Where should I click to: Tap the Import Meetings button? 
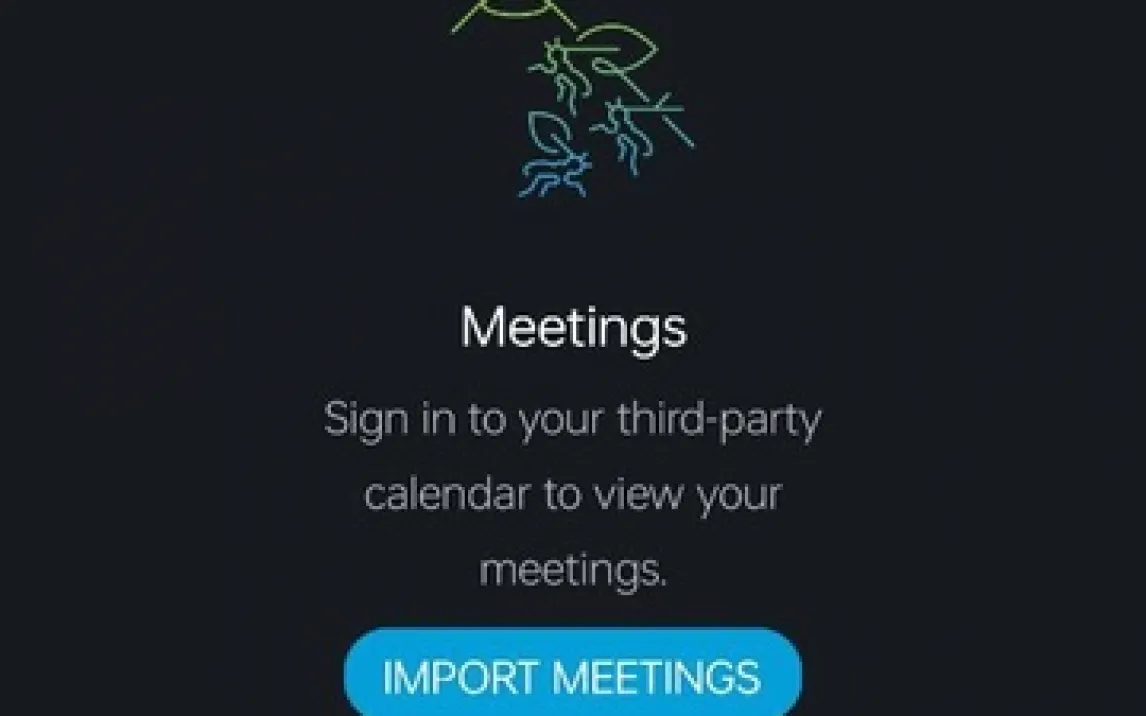click(572, 675)
